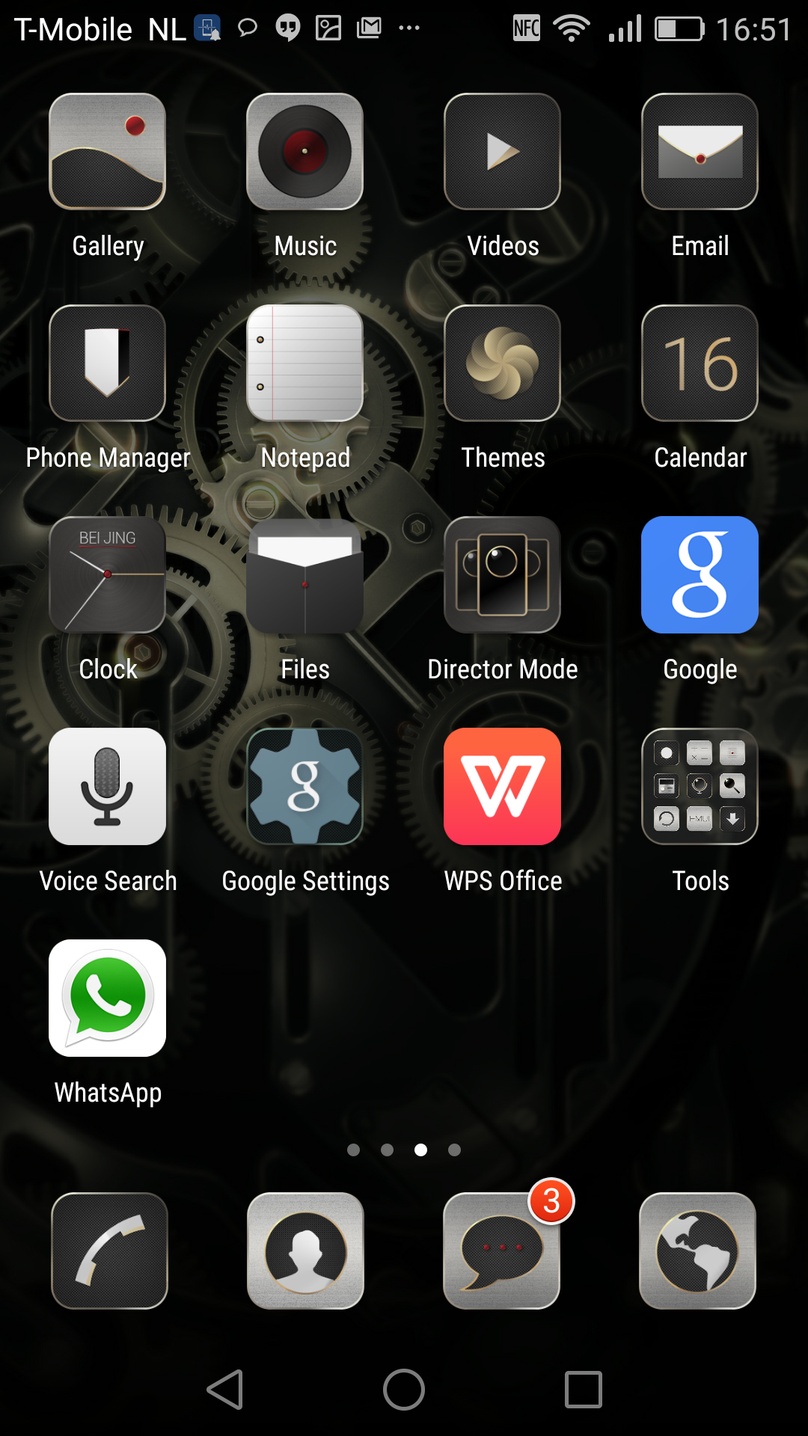
Task: Launch Director Mode
Action: click(x=502, y=575)
